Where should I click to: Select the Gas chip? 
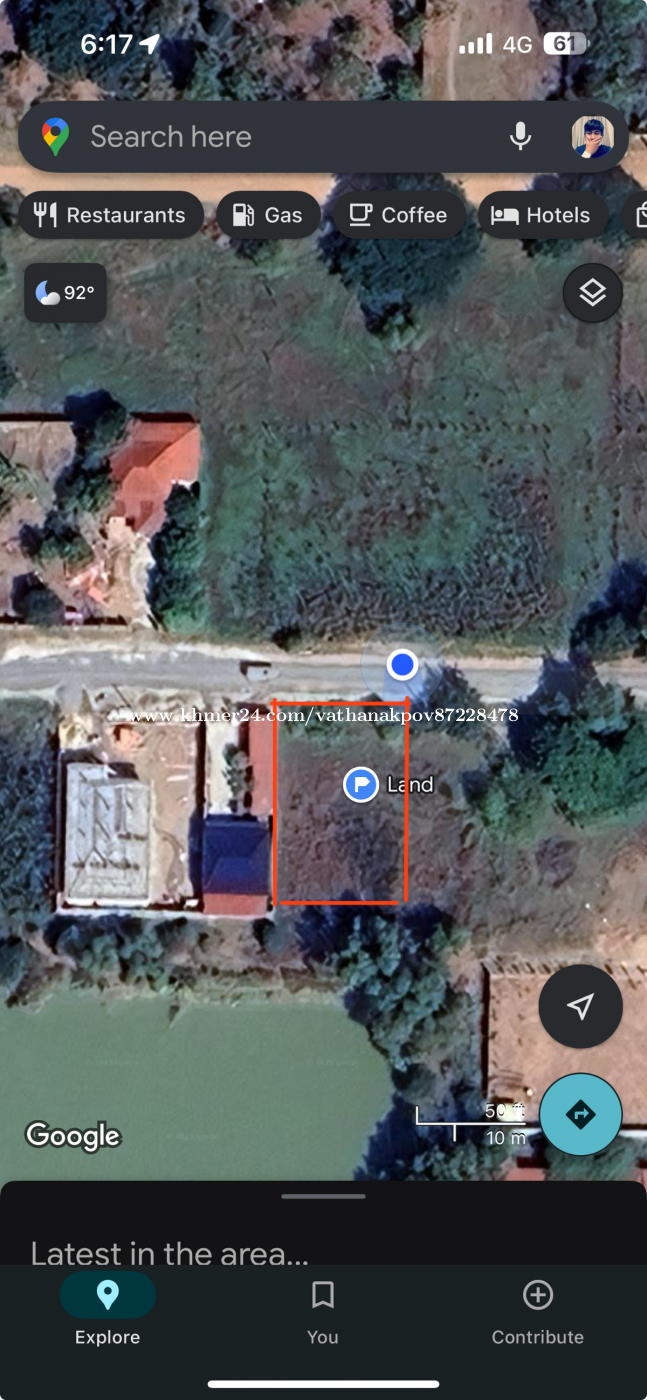268,215
